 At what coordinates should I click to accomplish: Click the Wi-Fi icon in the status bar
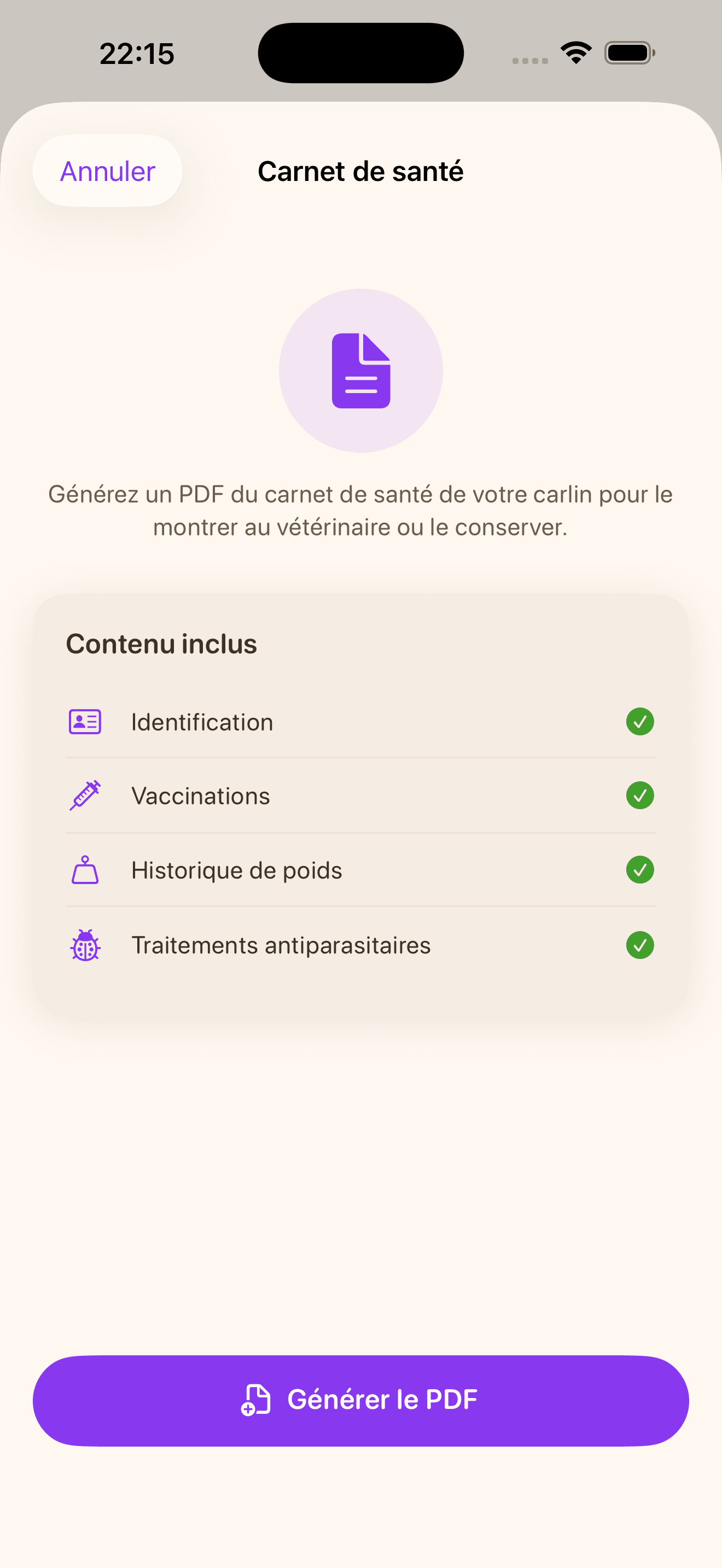click(575, 52)
